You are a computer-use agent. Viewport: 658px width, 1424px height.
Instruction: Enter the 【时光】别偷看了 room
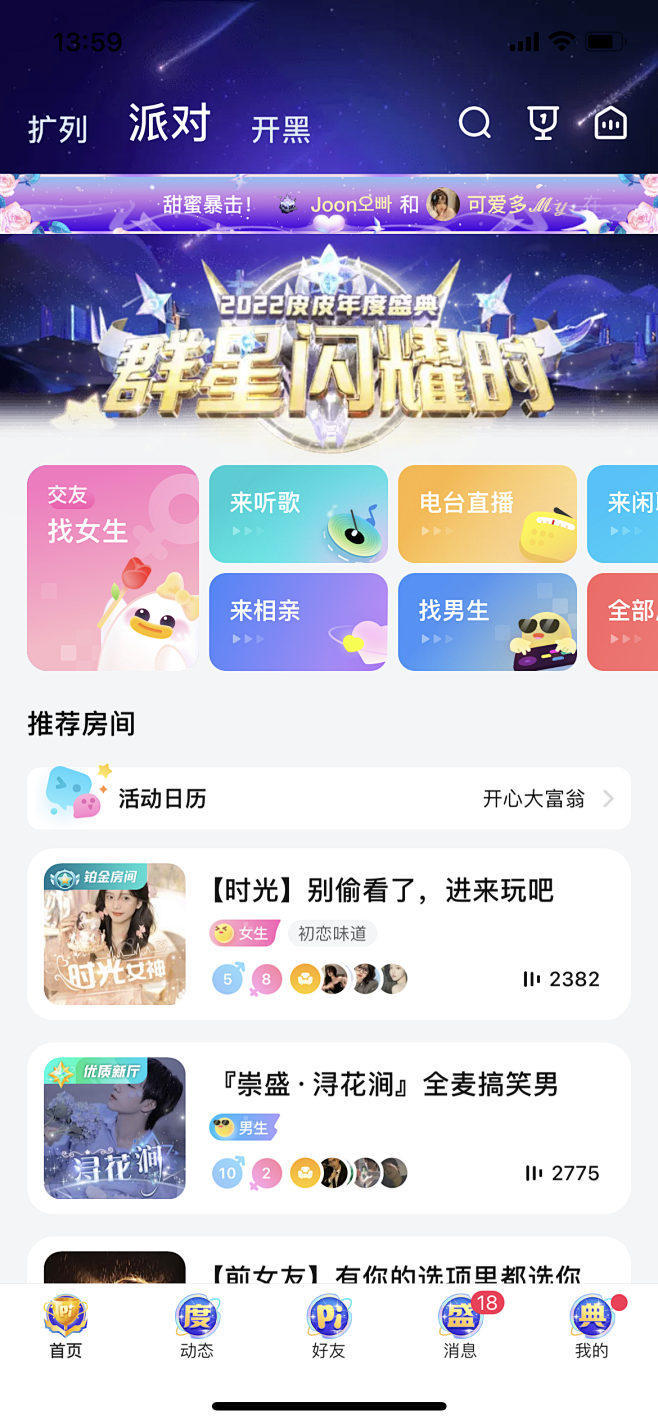329,934
